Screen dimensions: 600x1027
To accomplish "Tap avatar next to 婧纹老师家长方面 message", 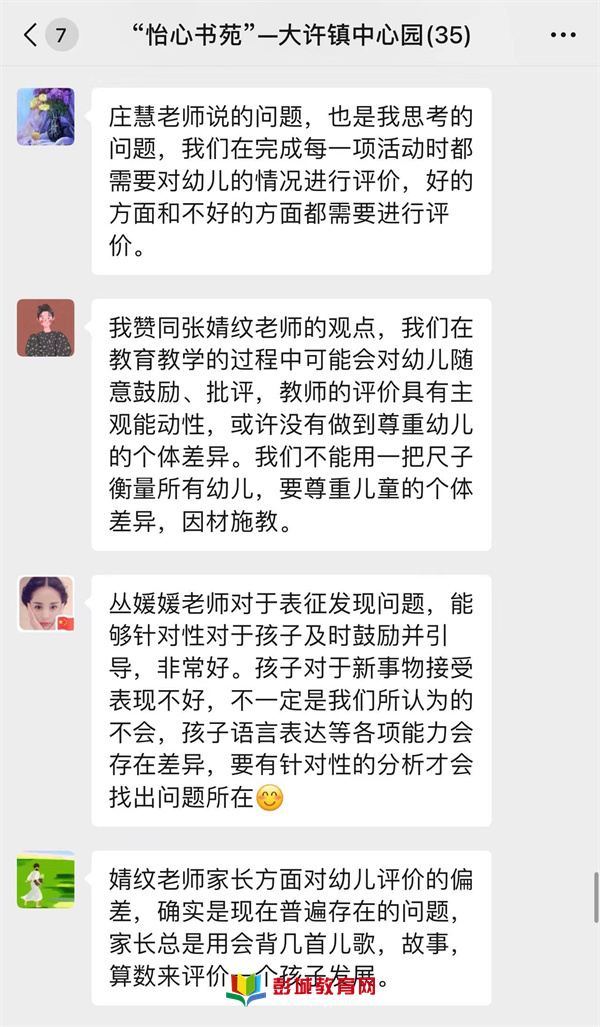I will tap(45, 879).
